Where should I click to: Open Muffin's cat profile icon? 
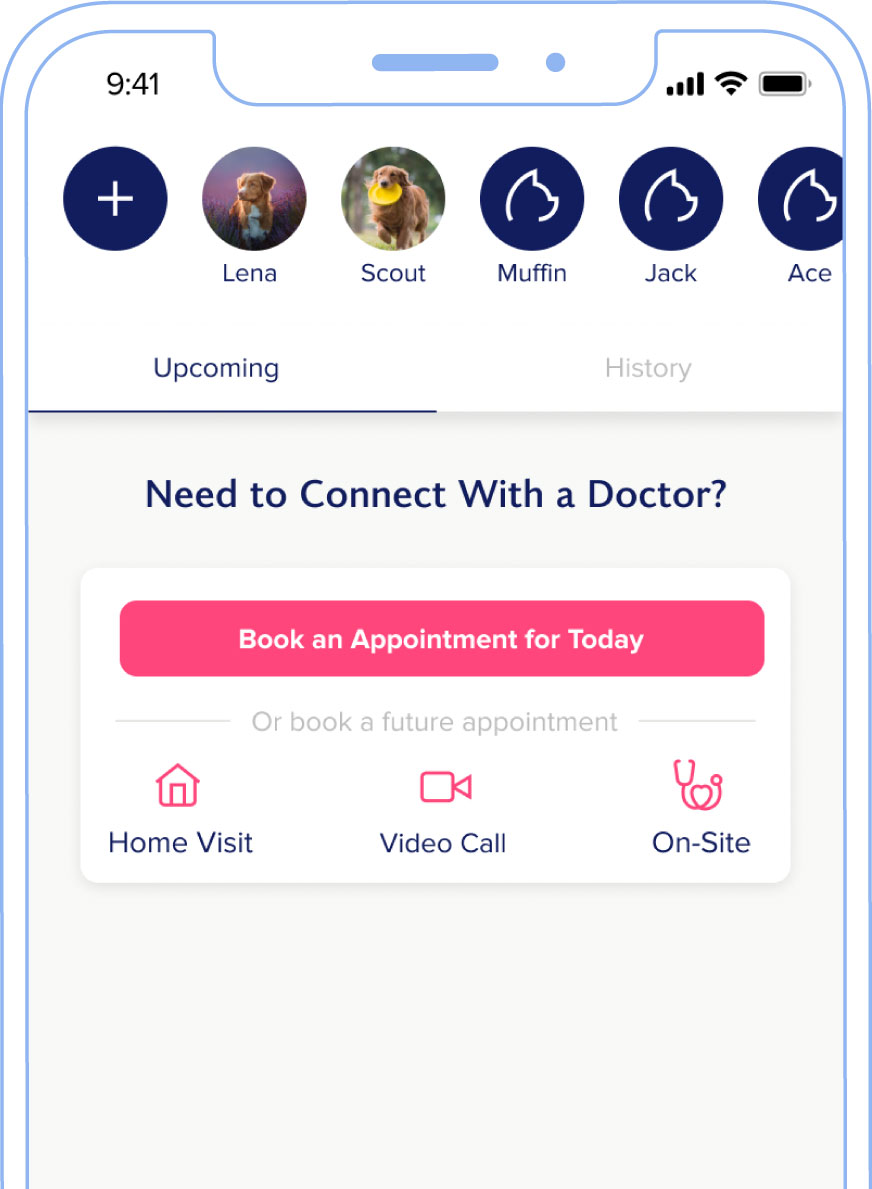[x=532, y=198]
